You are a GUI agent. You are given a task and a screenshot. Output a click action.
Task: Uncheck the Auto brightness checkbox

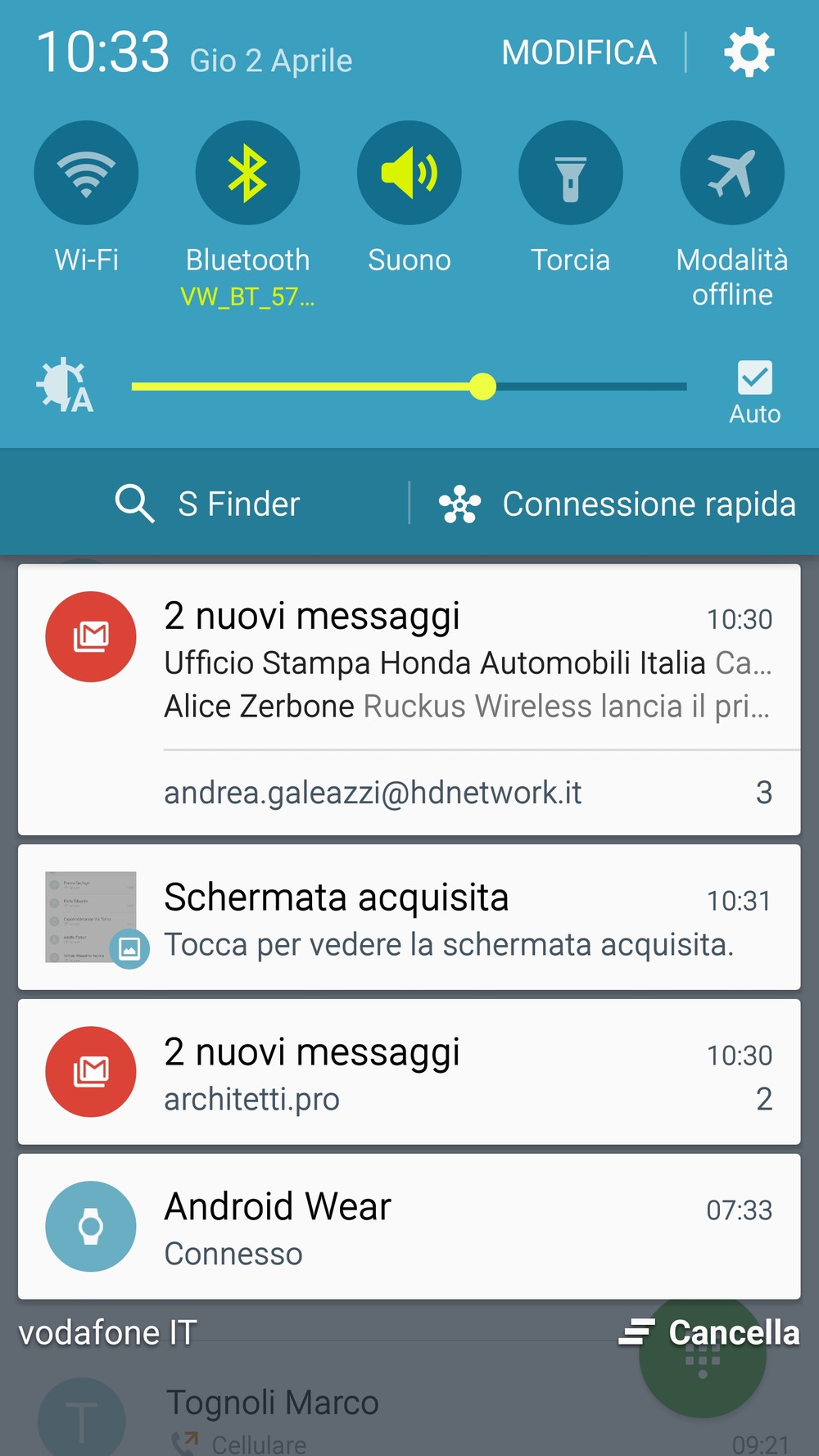(755, 378)
